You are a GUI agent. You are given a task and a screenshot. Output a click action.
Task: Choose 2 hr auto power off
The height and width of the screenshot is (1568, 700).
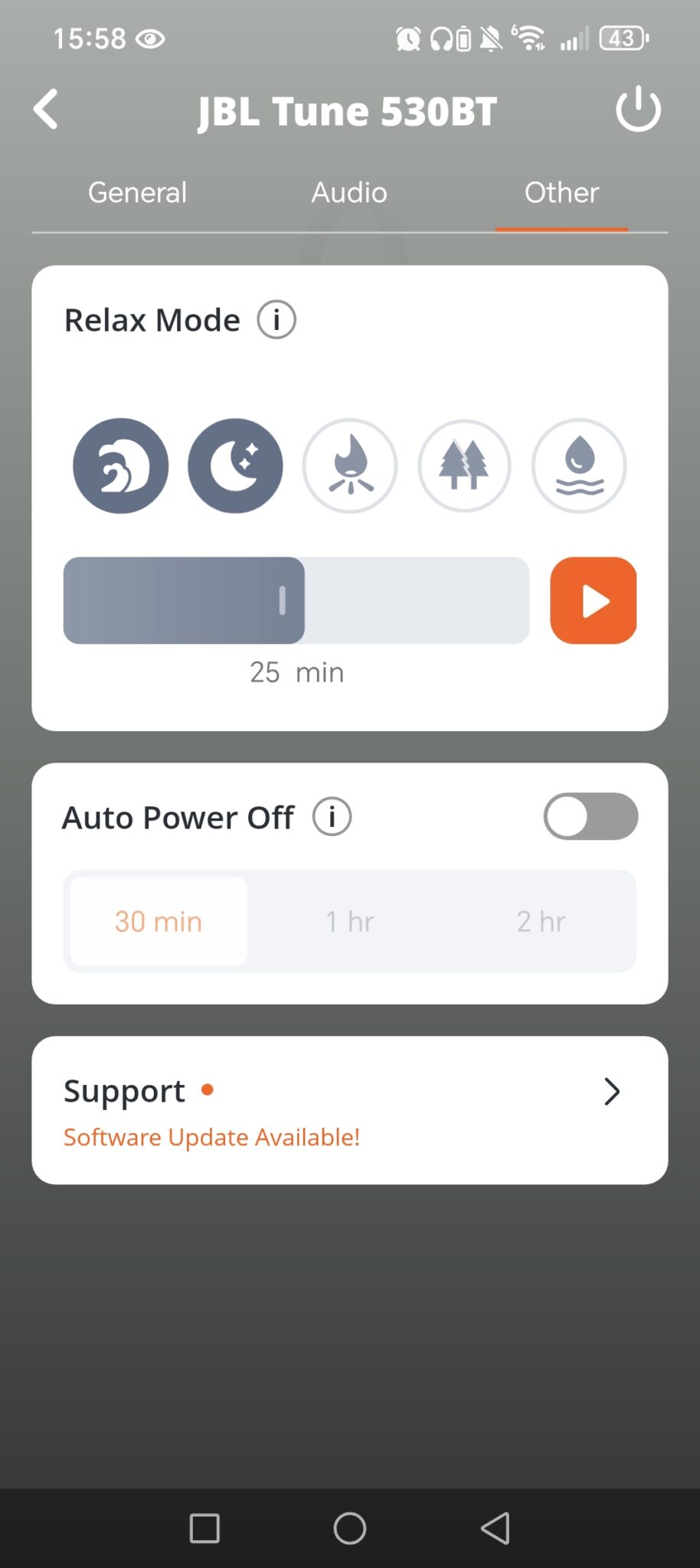click(541, 921)
